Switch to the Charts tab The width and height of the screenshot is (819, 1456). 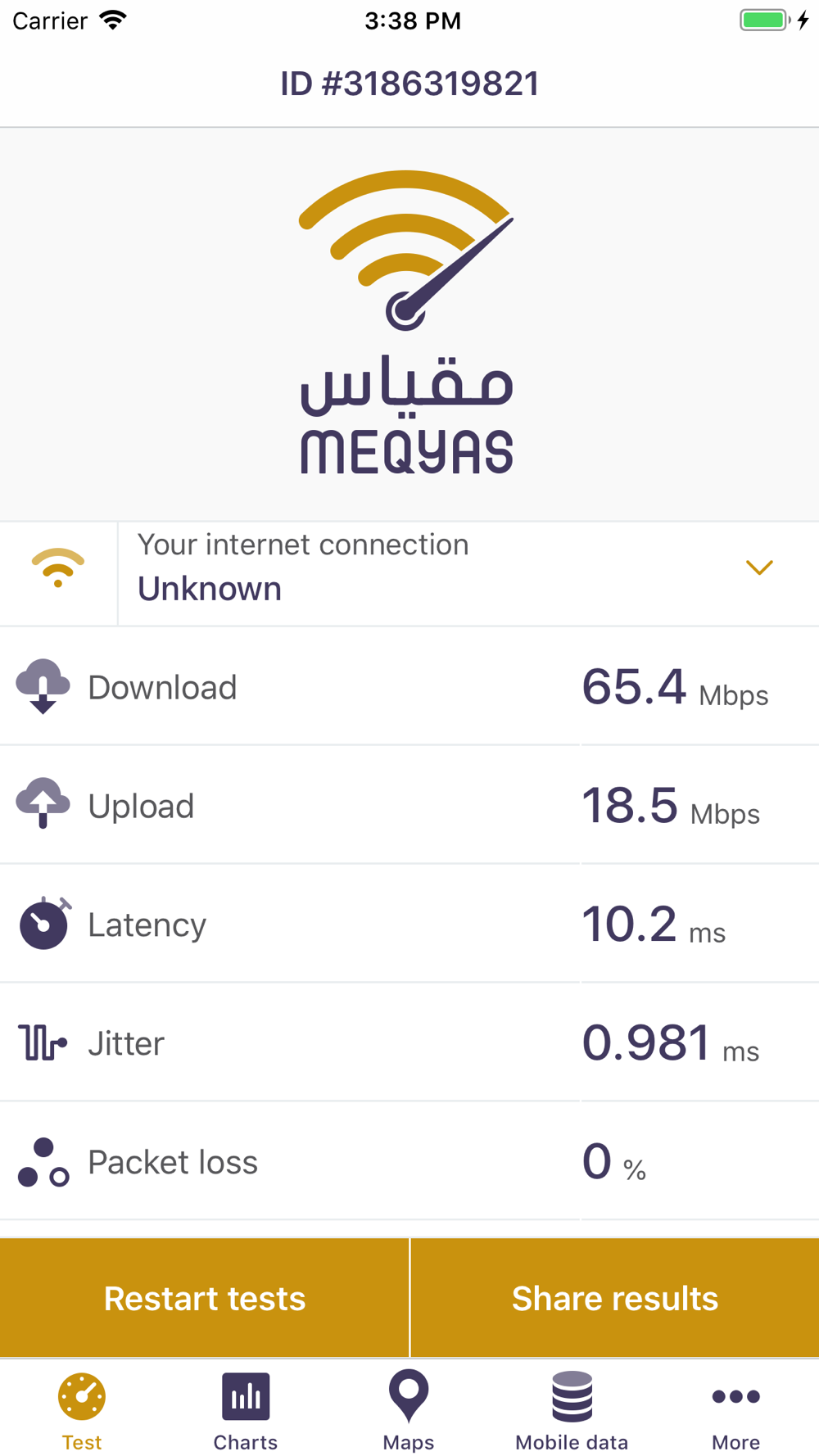(246, 1412)
